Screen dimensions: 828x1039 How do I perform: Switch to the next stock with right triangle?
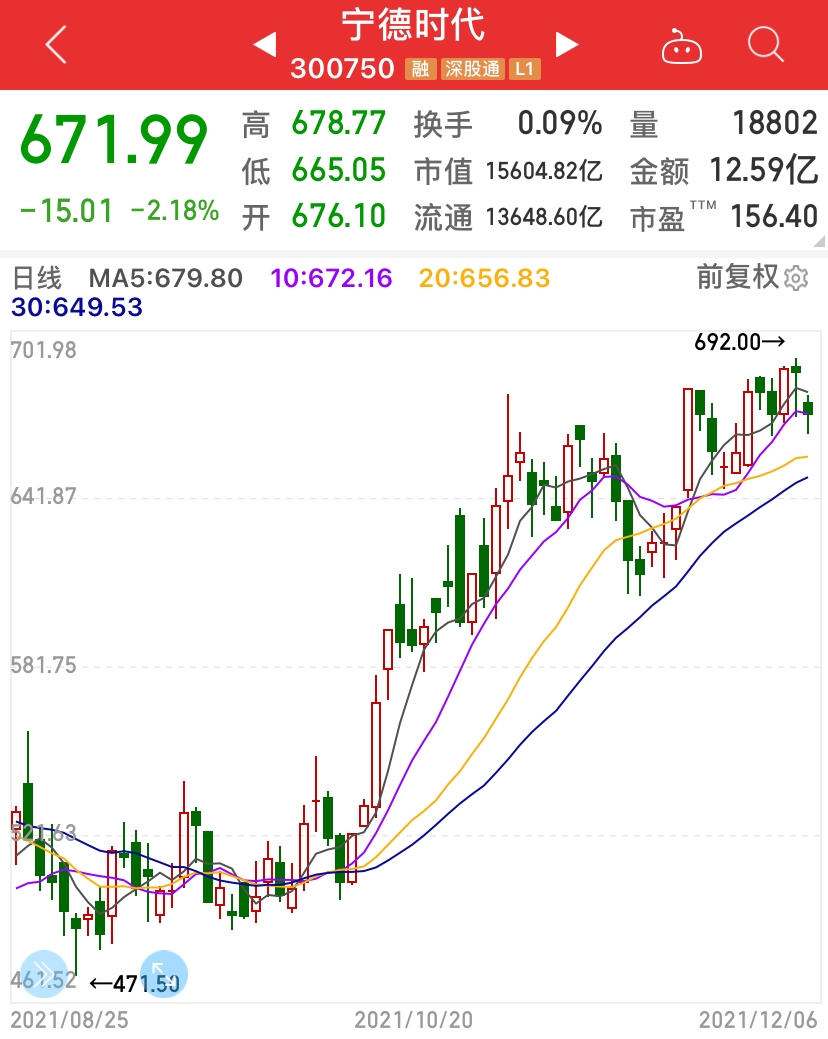click(x=567, y=44)
